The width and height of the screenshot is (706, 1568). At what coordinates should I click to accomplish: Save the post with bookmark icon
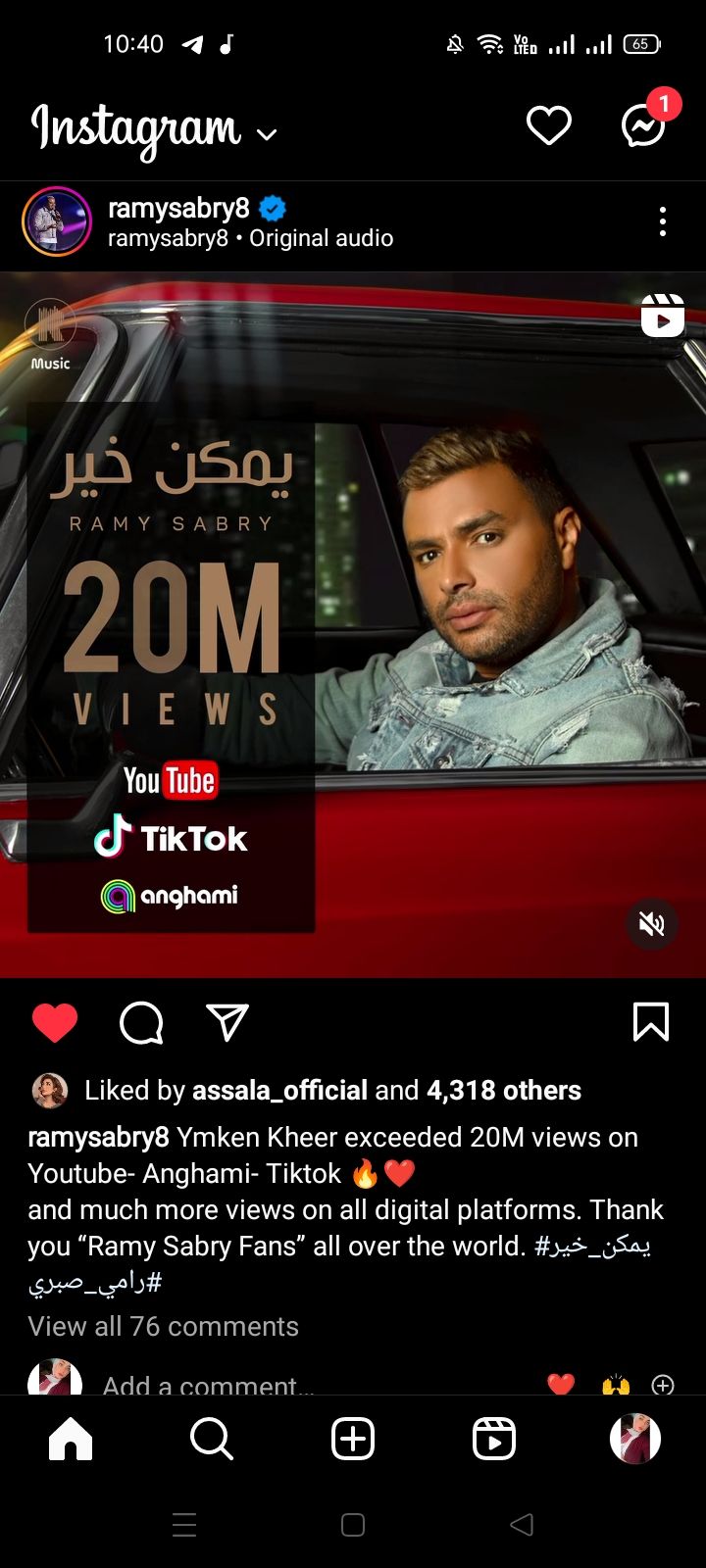[651, 1022]
